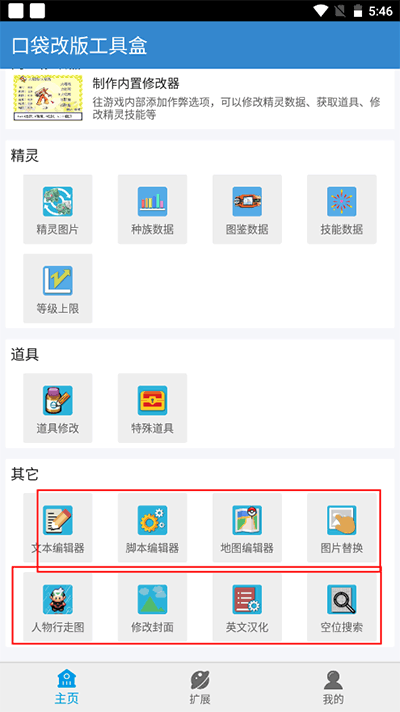Screen dimensions: 400x712
Task: Open 图片替换 tool
Action: [x=342, y=528]
